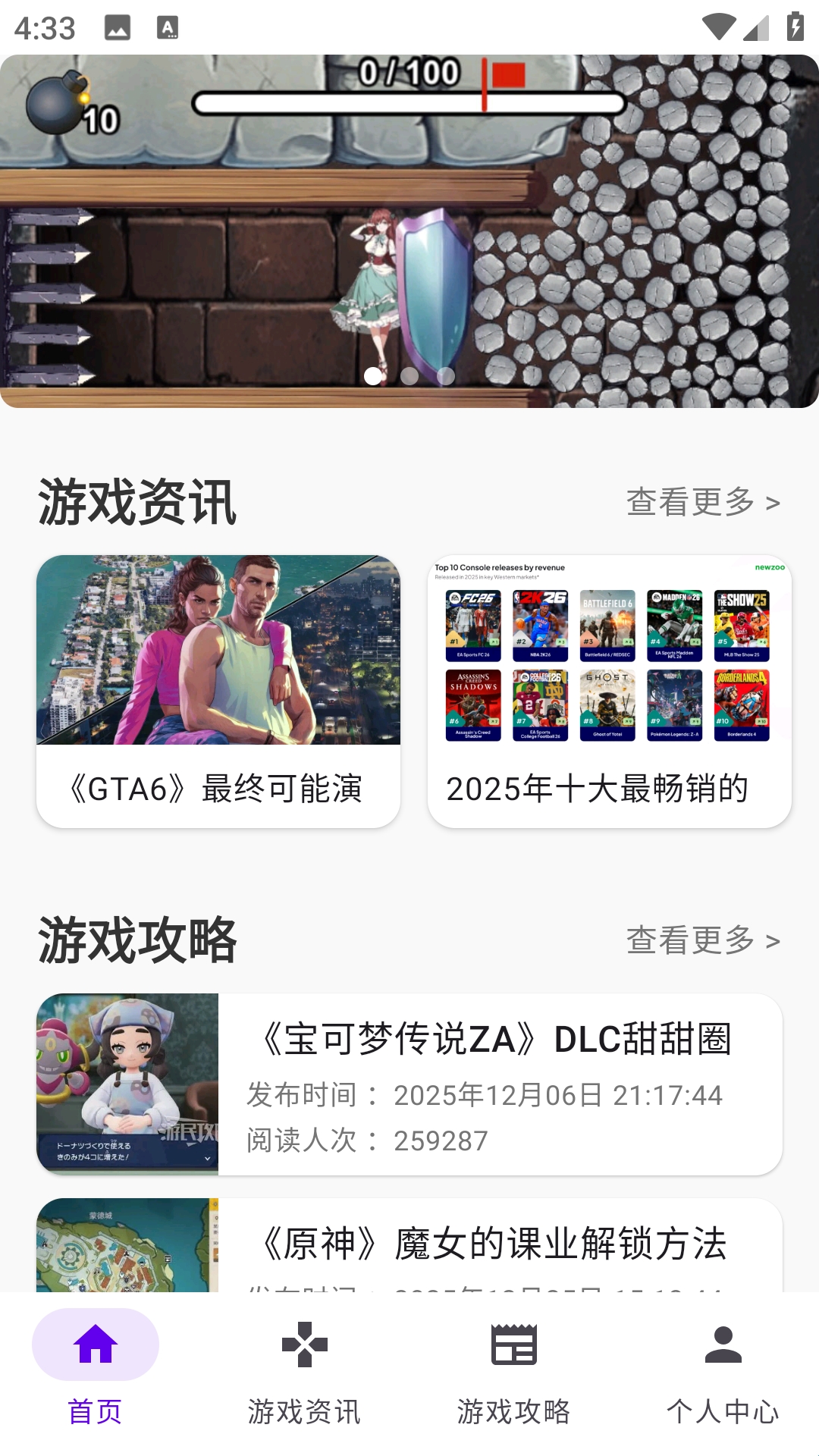Open the top carousel game banner

[409, 231]
